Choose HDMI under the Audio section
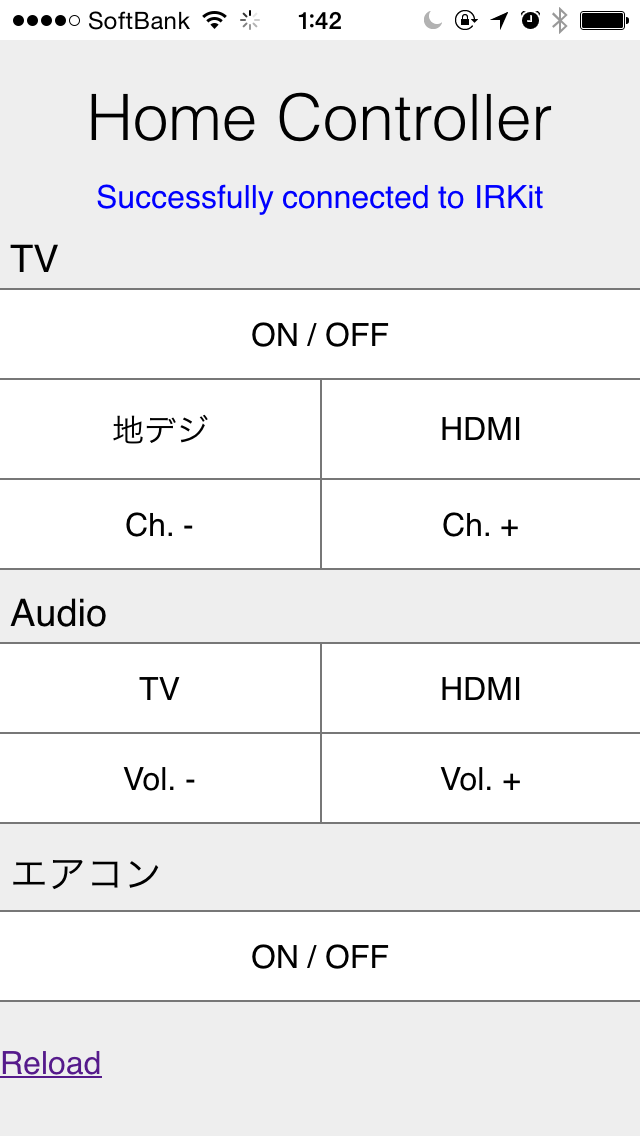The image size is (640, 1136). 481,689
